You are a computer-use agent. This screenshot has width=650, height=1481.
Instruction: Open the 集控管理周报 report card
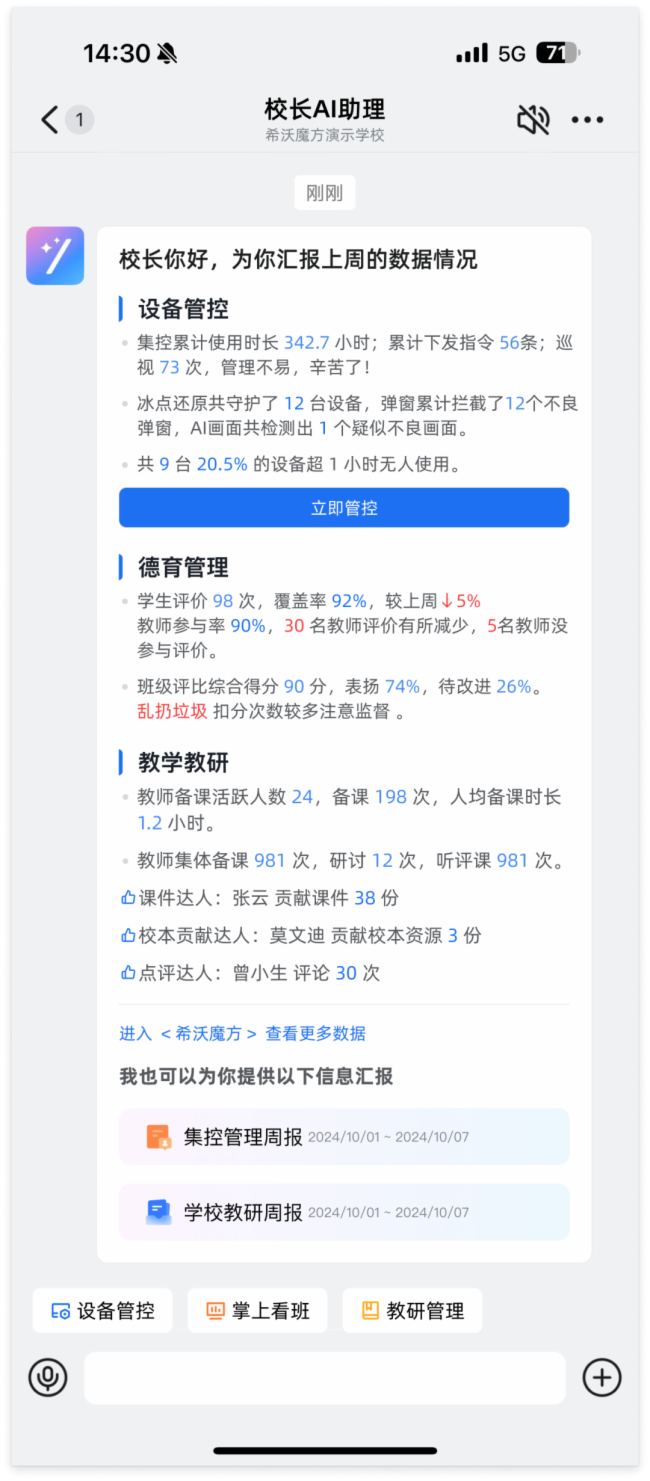[x=344, y=1137]
